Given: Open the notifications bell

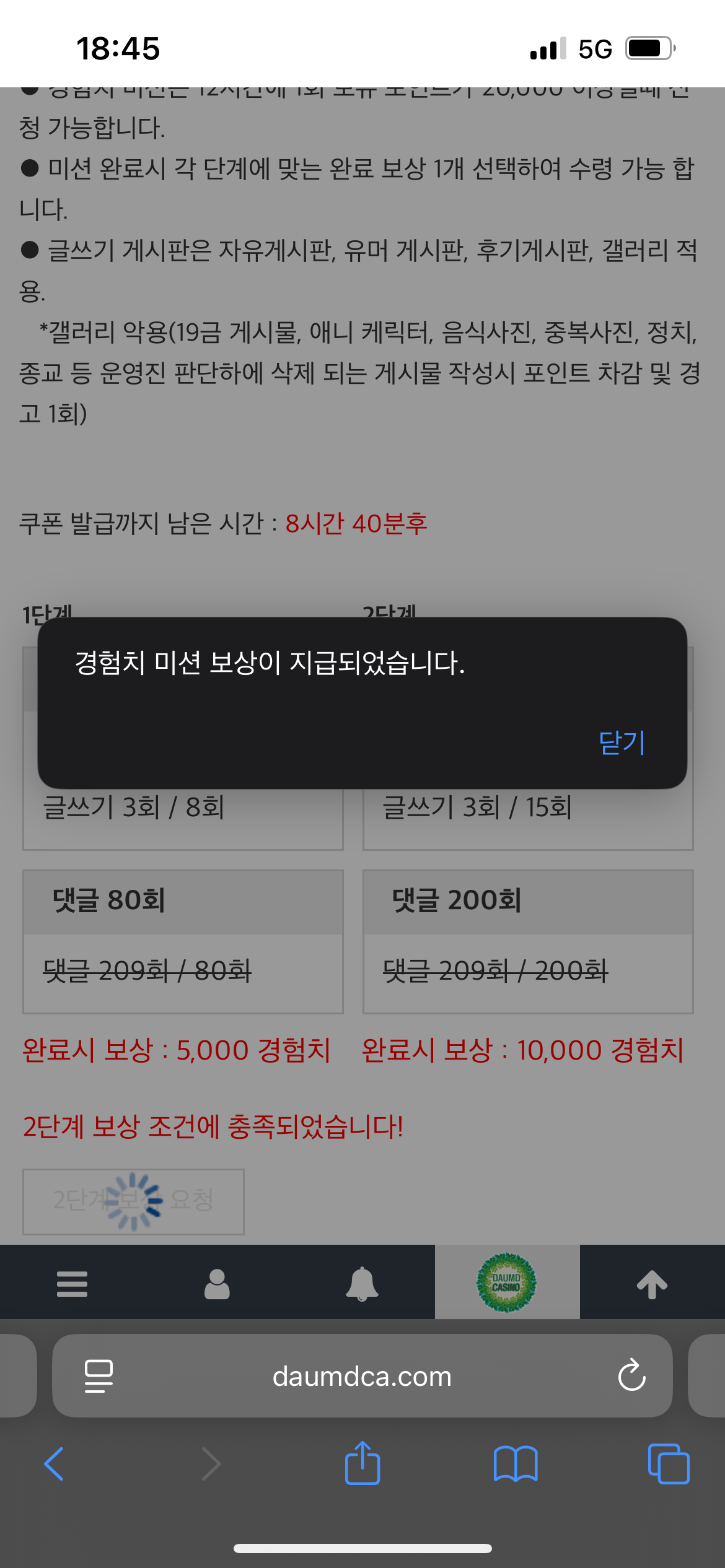Looking at the screenshot, I should (362, 1283).
